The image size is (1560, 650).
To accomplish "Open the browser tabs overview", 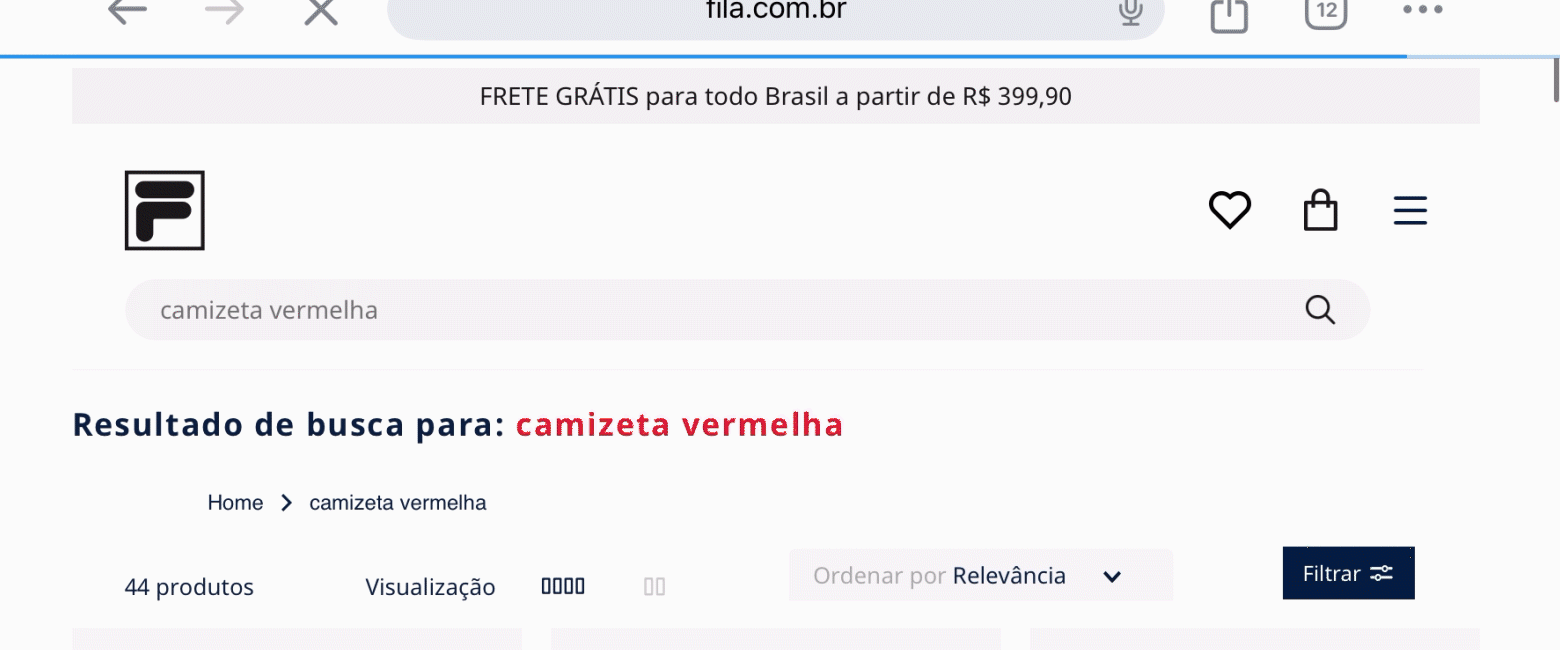I will (x=1326, y=12).
